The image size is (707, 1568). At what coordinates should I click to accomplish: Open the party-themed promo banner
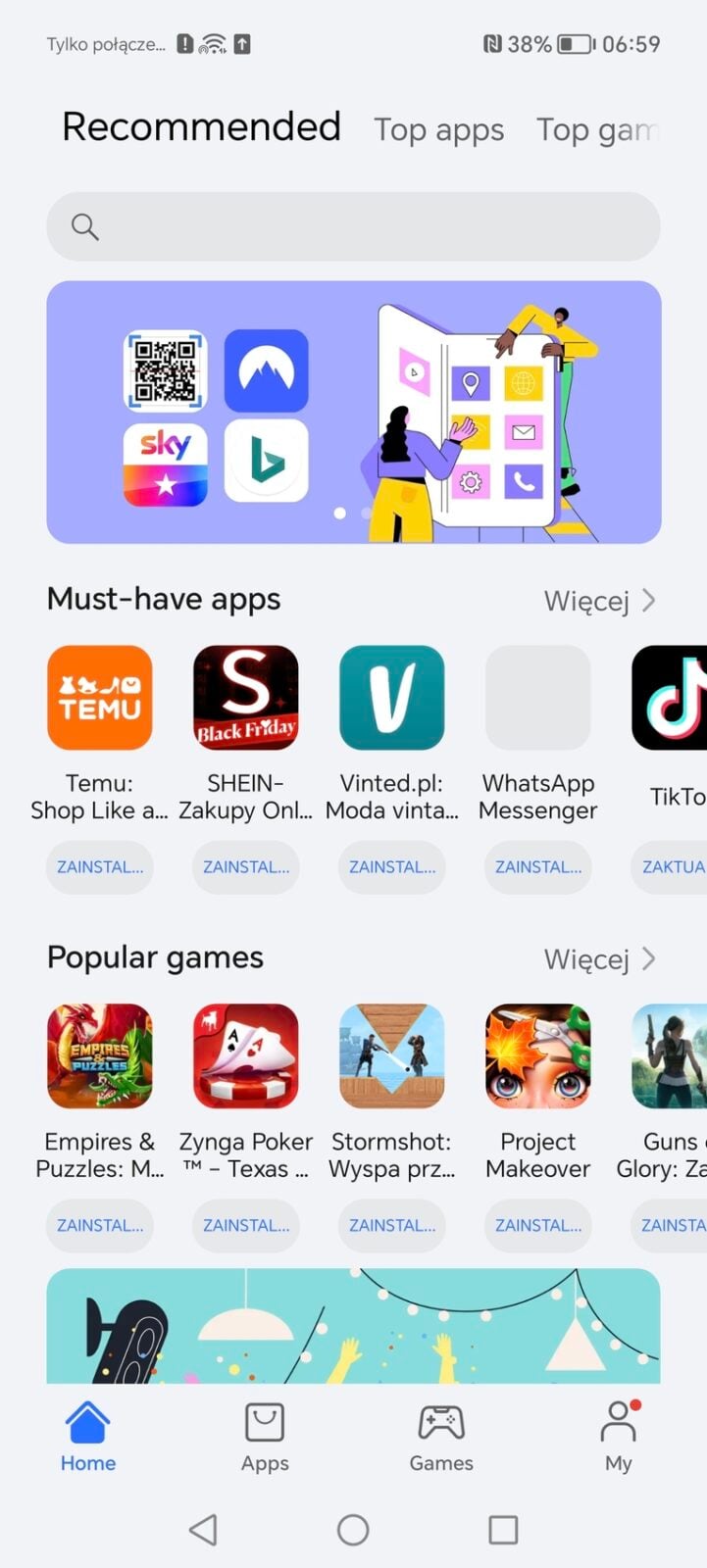click(353, 1325)
